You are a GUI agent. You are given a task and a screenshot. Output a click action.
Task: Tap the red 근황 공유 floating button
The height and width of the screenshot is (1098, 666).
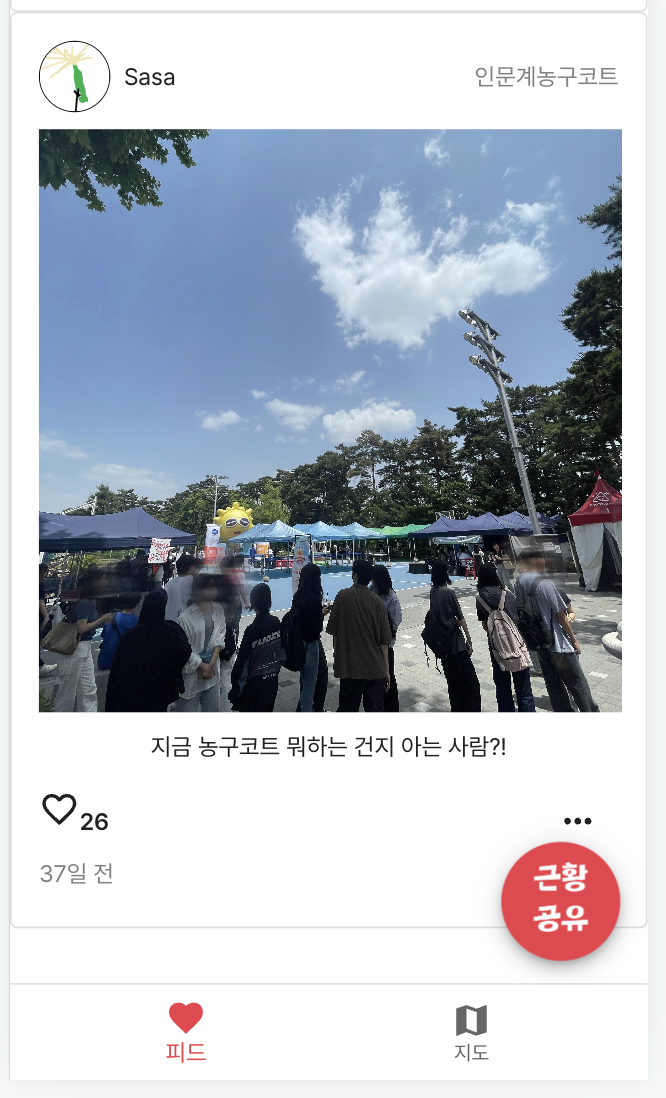(x=561, y=901)
